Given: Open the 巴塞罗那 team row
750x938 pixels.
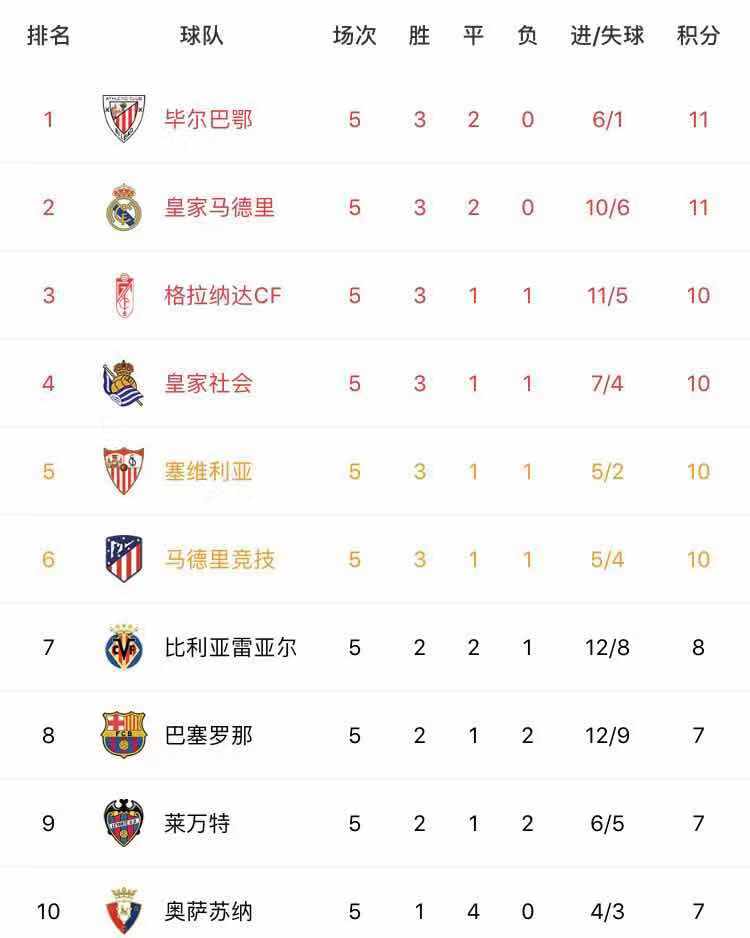Looking at the screenshot, I should (x=208, y=736).
